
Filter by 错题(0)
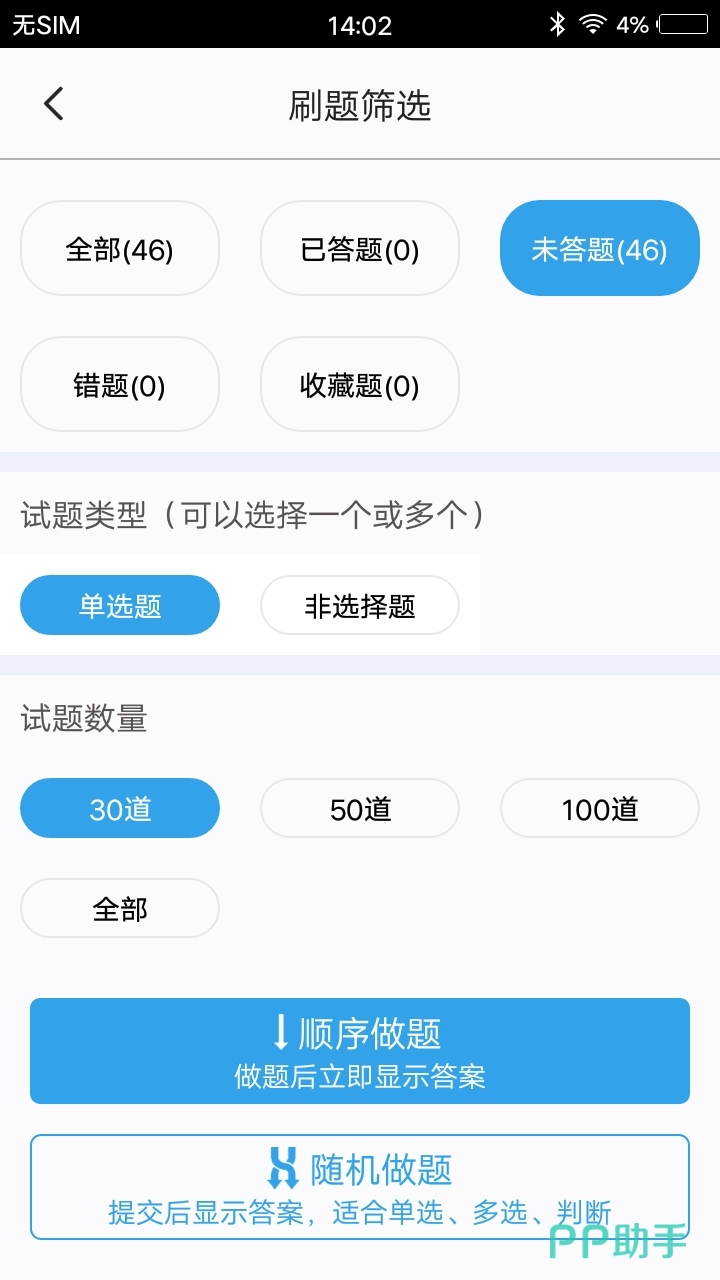120,385
